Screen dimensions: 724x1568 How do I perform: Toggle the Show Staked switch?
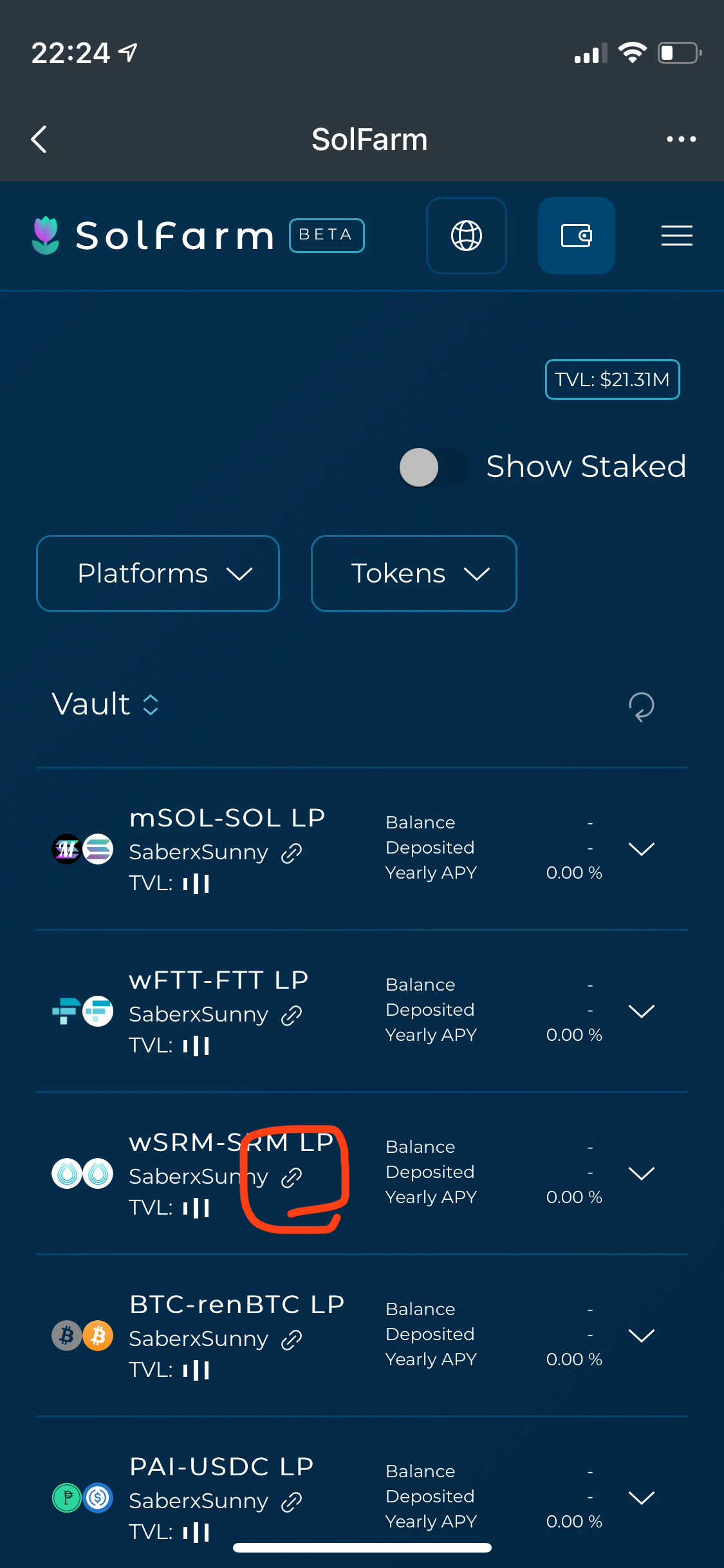(x=434, y=467)
